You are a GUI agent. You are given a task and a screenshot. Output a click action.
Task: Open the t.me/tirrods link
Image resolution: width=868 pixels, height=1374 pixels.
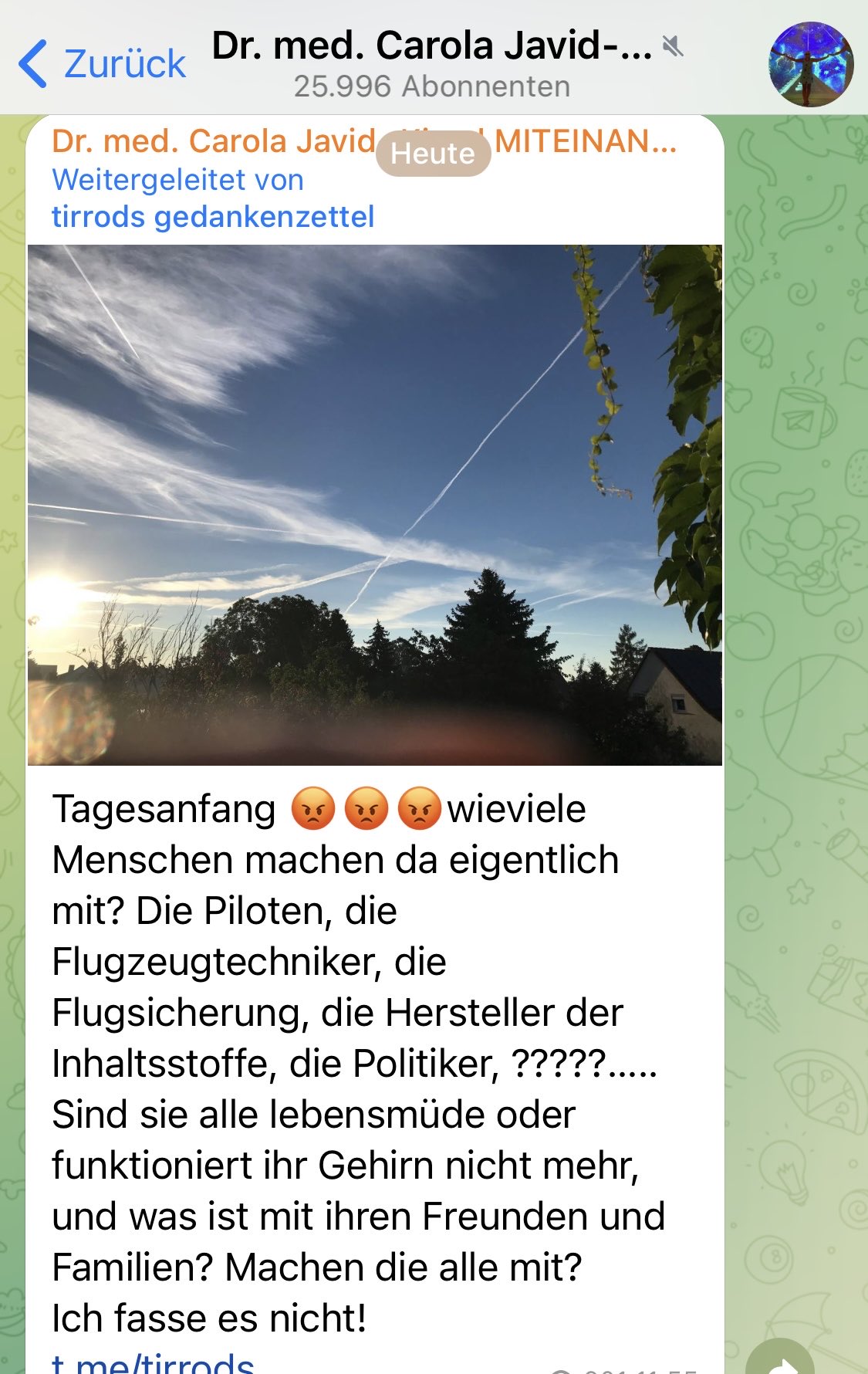[153, 1363]
